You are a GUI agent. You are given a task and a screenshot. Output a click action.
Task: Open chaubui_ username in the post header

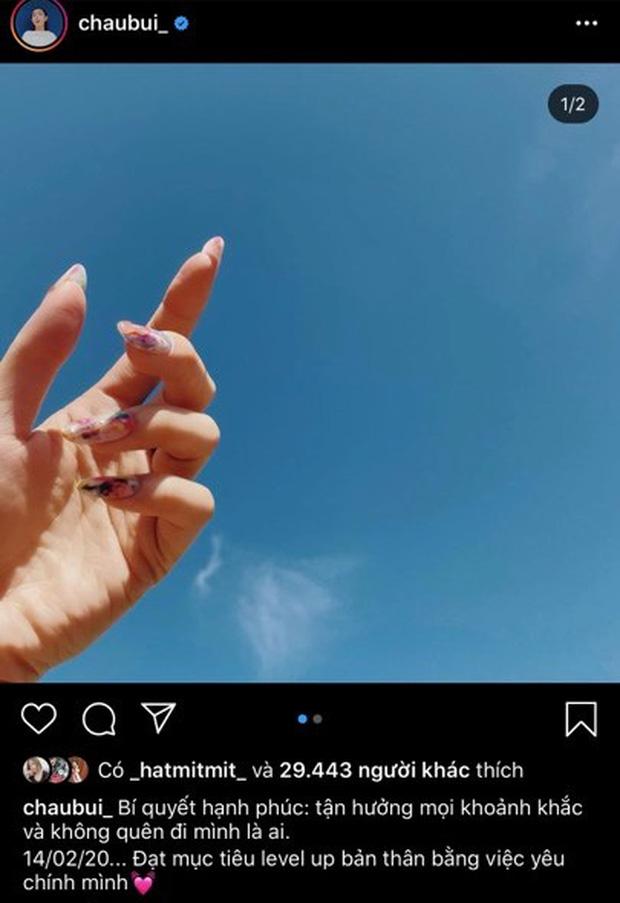tap(122, 23)
